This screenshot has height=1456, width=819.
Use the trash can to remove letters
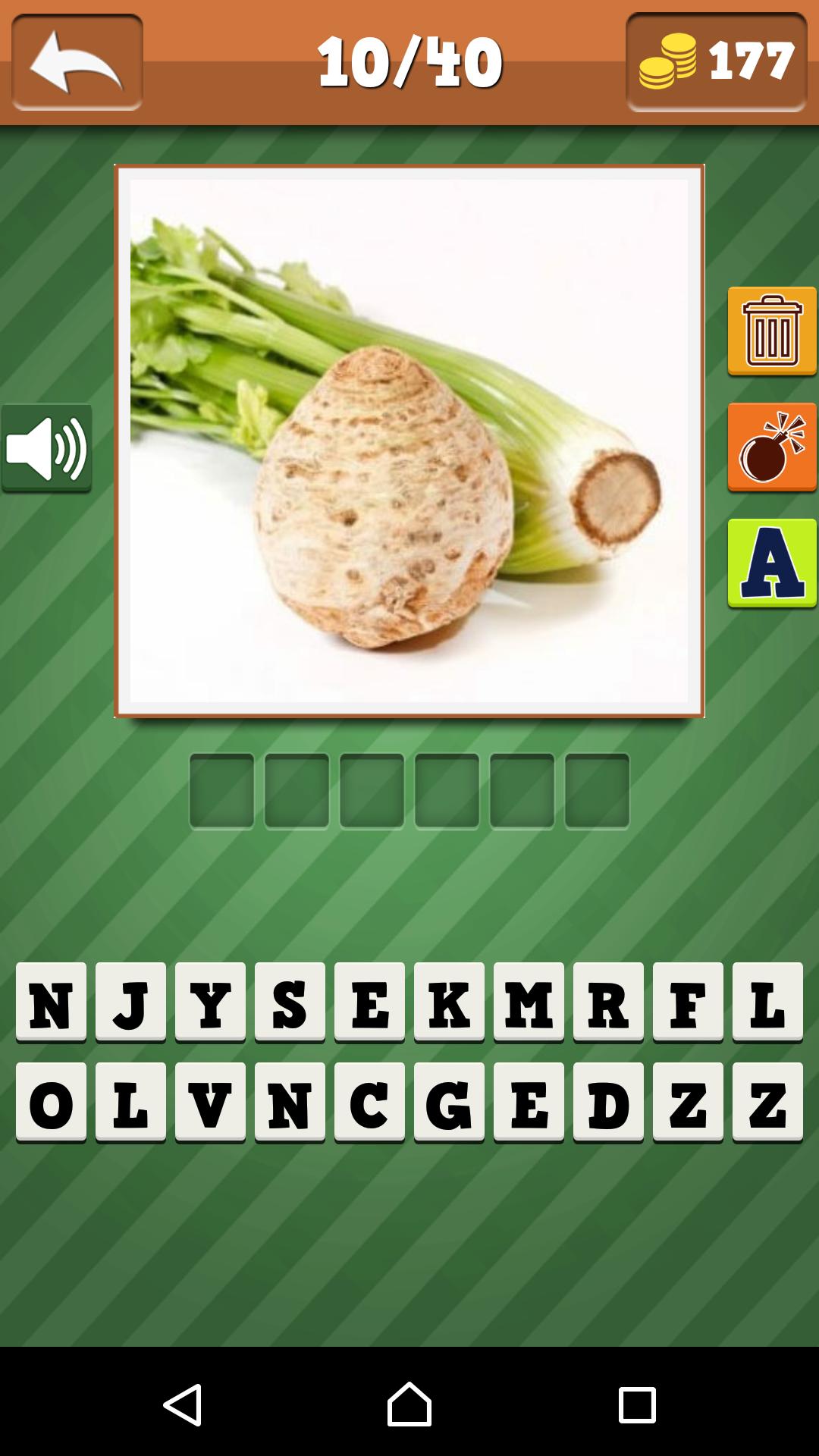pyautogui.click(x=772, y=331)
